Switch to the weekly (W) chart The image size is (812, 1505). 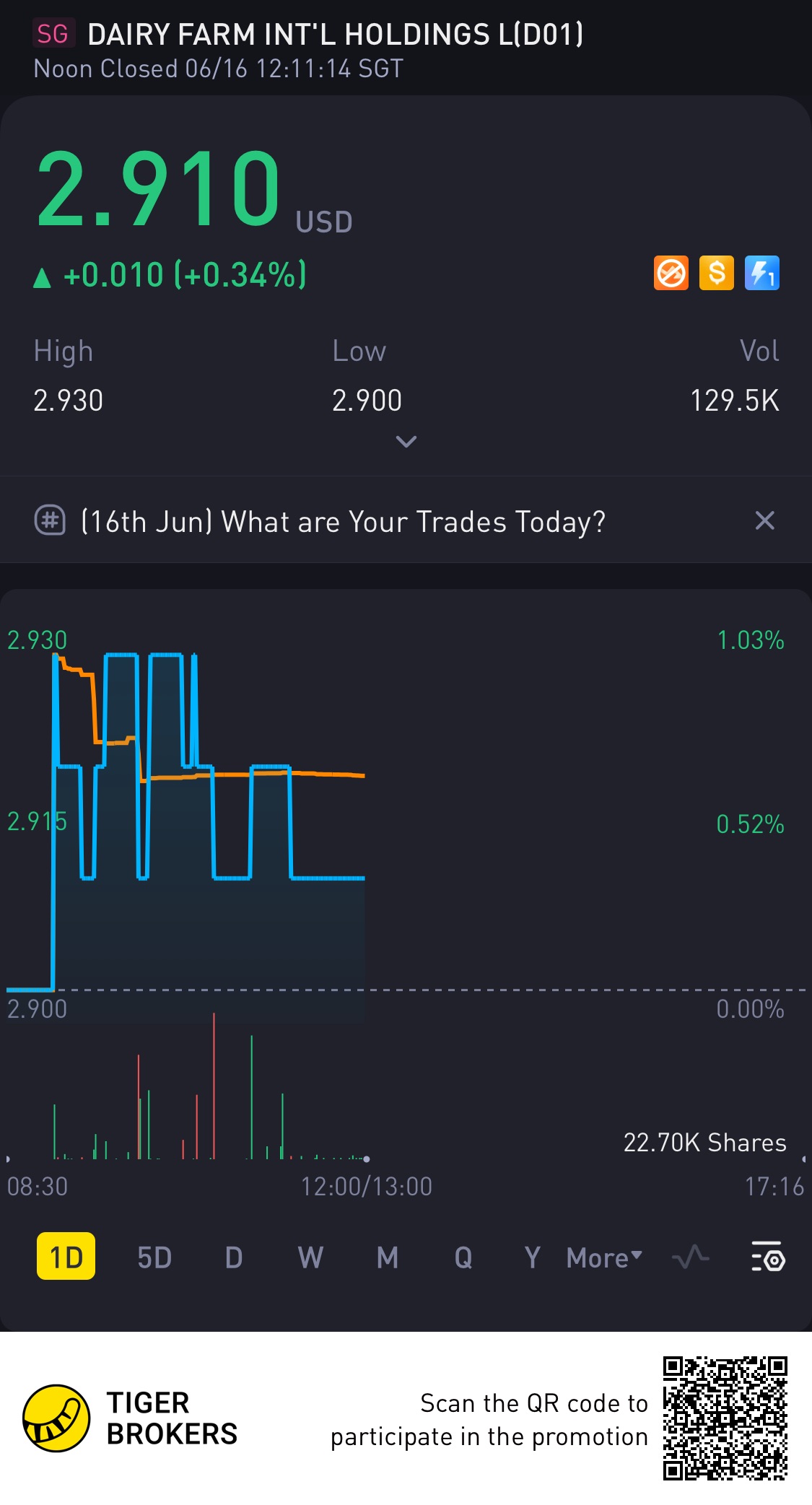pos(310,1257)
